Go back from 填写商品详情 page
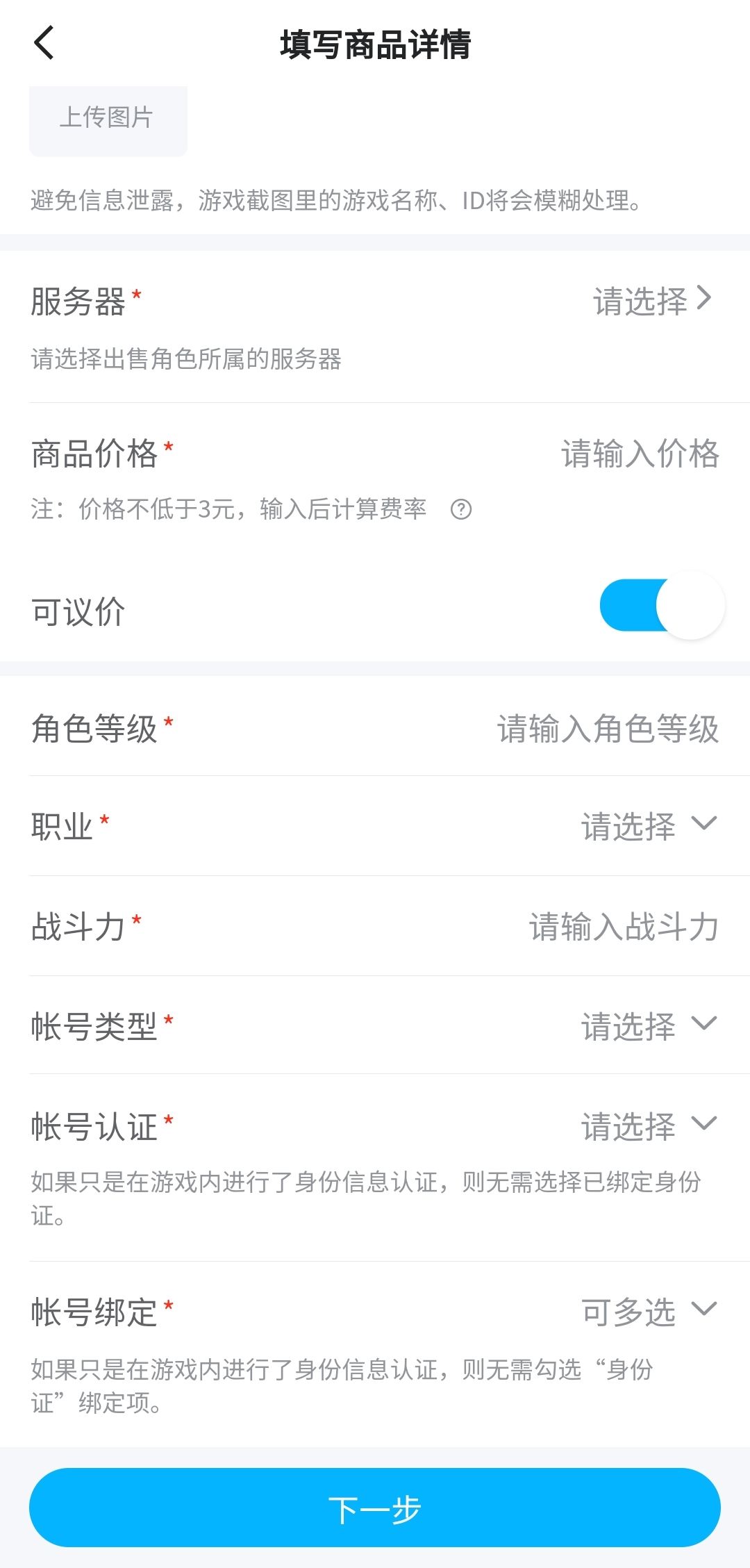This screenshot has height=1568, width=750. tap(44, 43)
